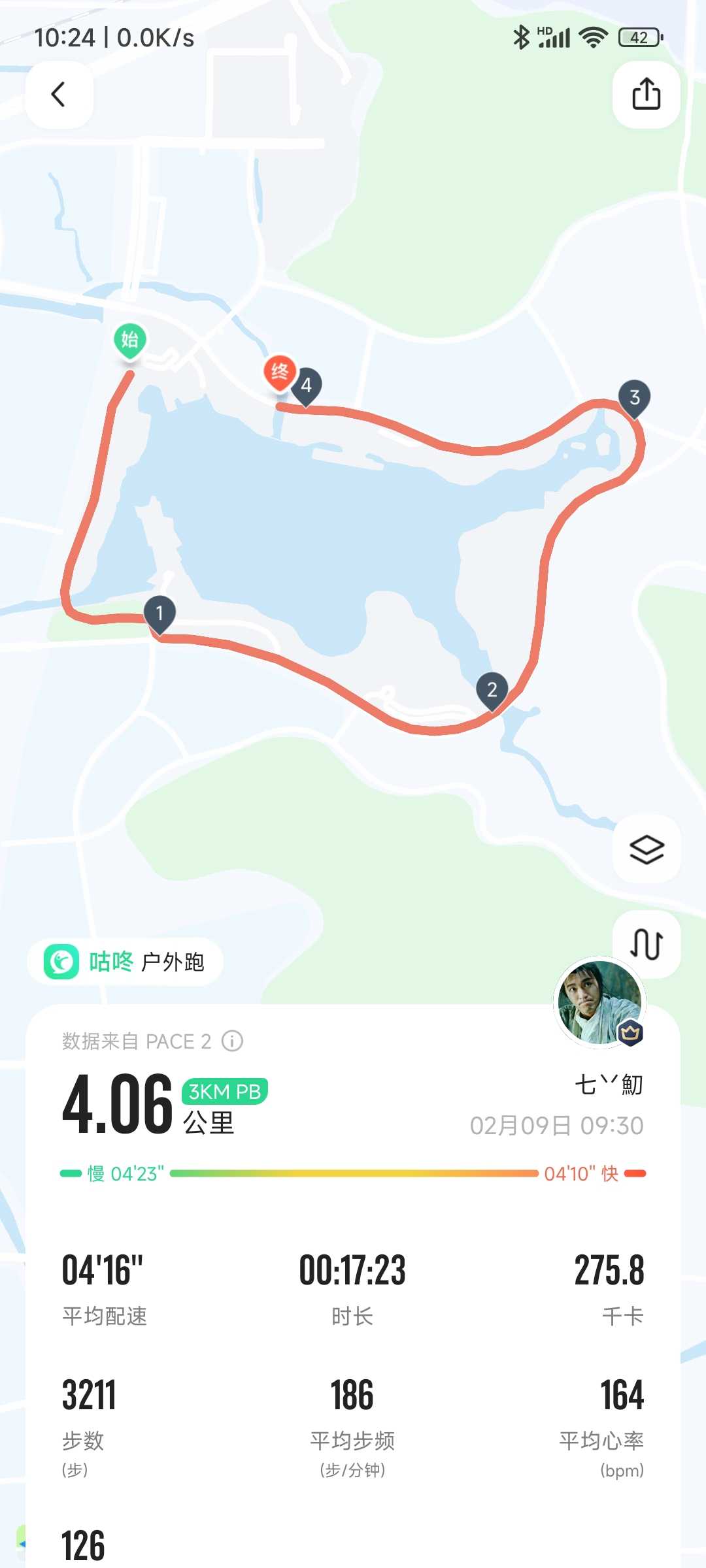
Task: Tap the info icon beside PACE 2
Action: pyautogui.click(x=232, y=1041)
